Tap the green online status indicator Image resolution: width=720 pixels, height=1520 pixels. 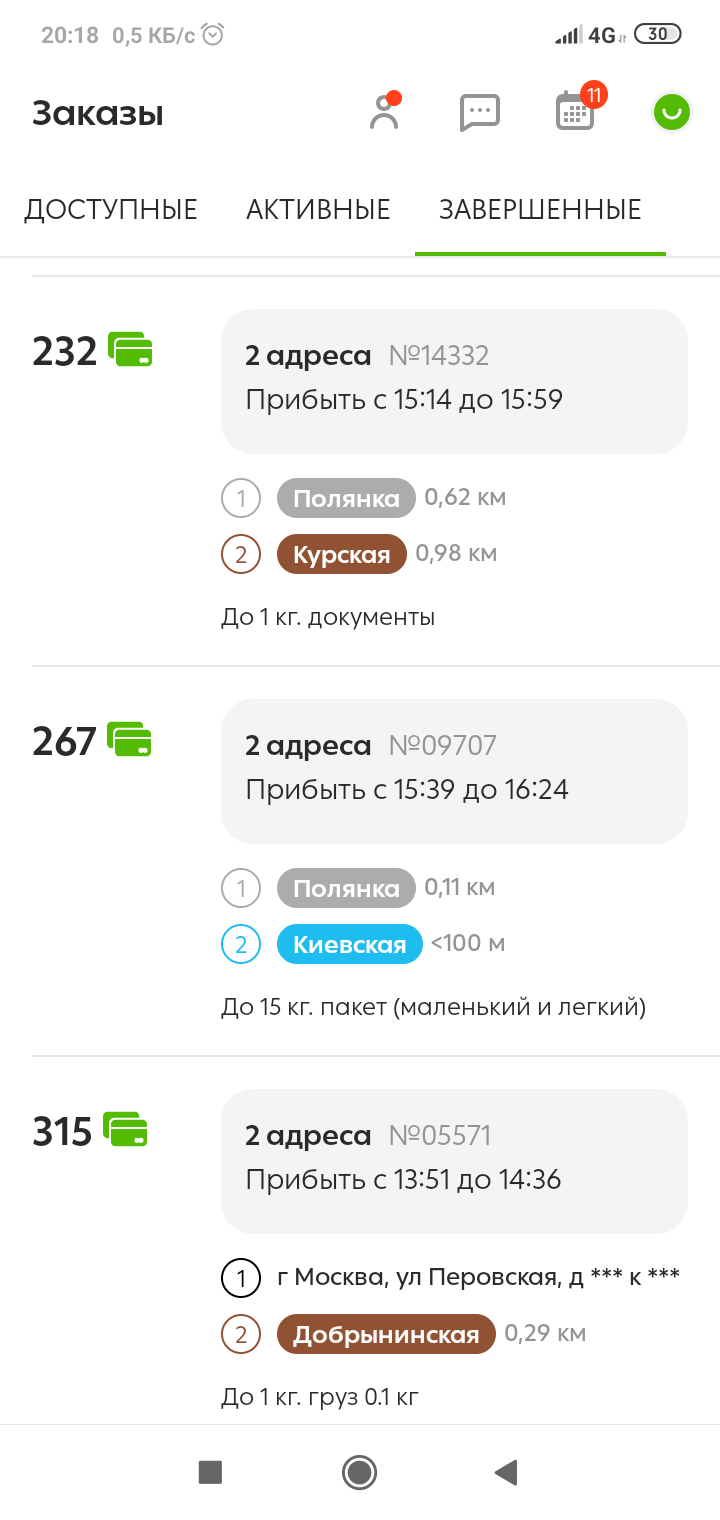pyautogui.click(x=671, y=112)
